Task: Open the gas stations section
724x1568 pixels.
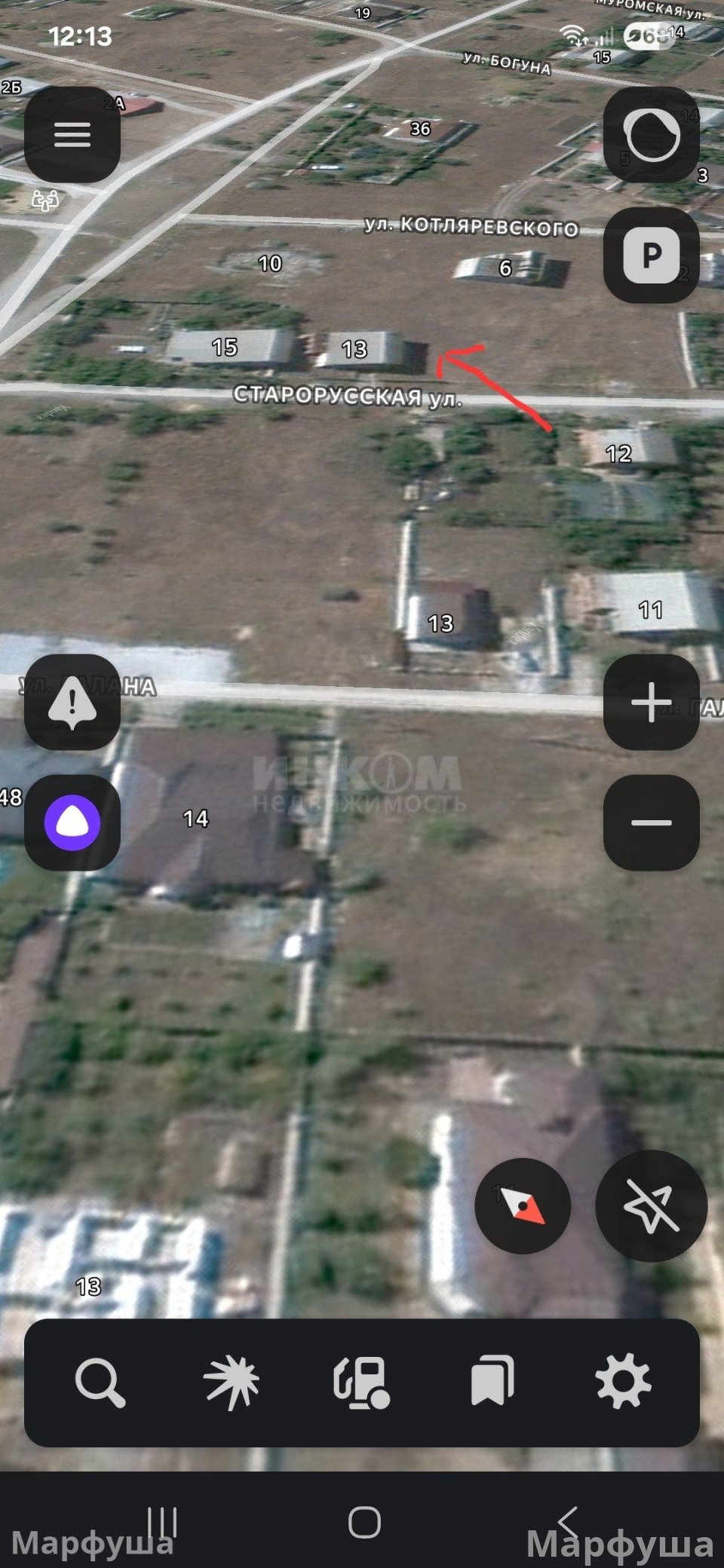Action: tap(362, 1383)
